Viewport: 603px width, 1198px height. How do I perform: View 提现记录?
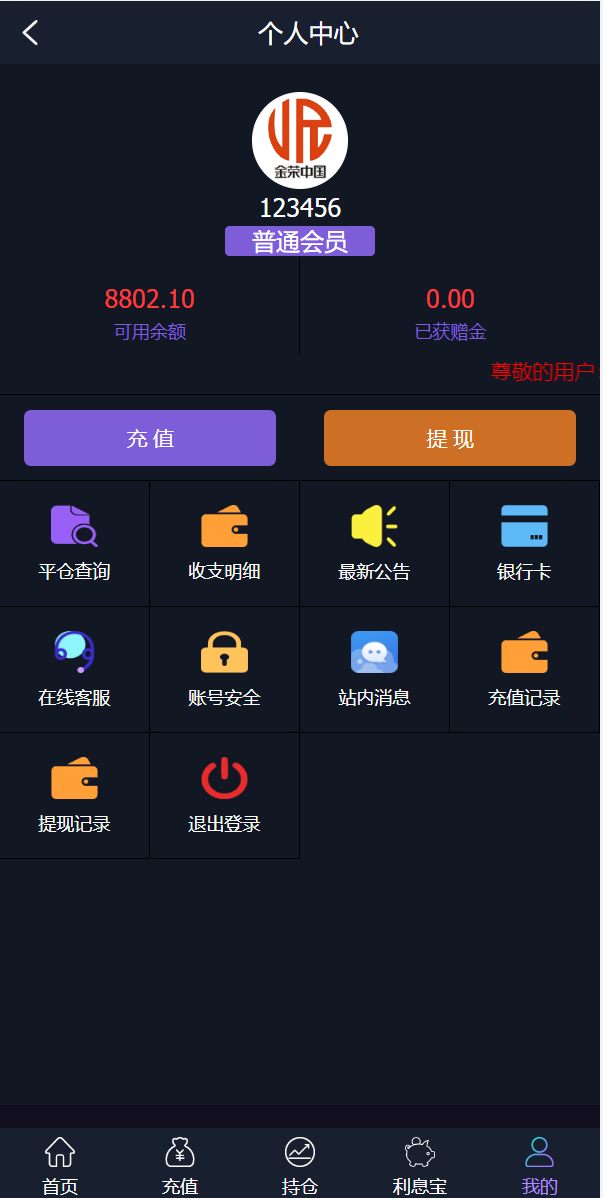tap(75, 795)
